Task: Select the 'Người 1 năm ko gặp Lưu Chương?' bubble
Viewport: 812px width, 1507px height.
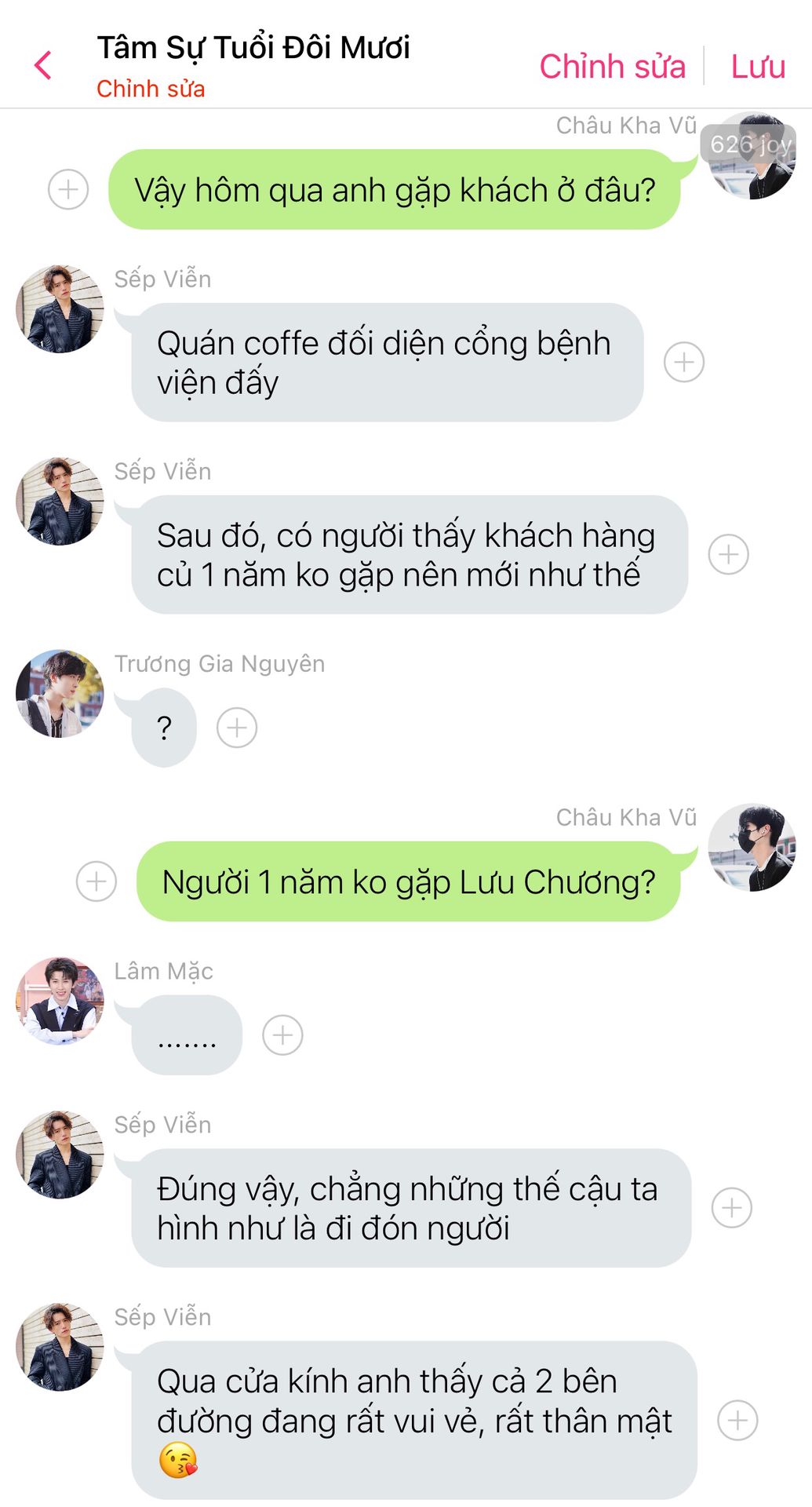Action: [x=408, y=882]
